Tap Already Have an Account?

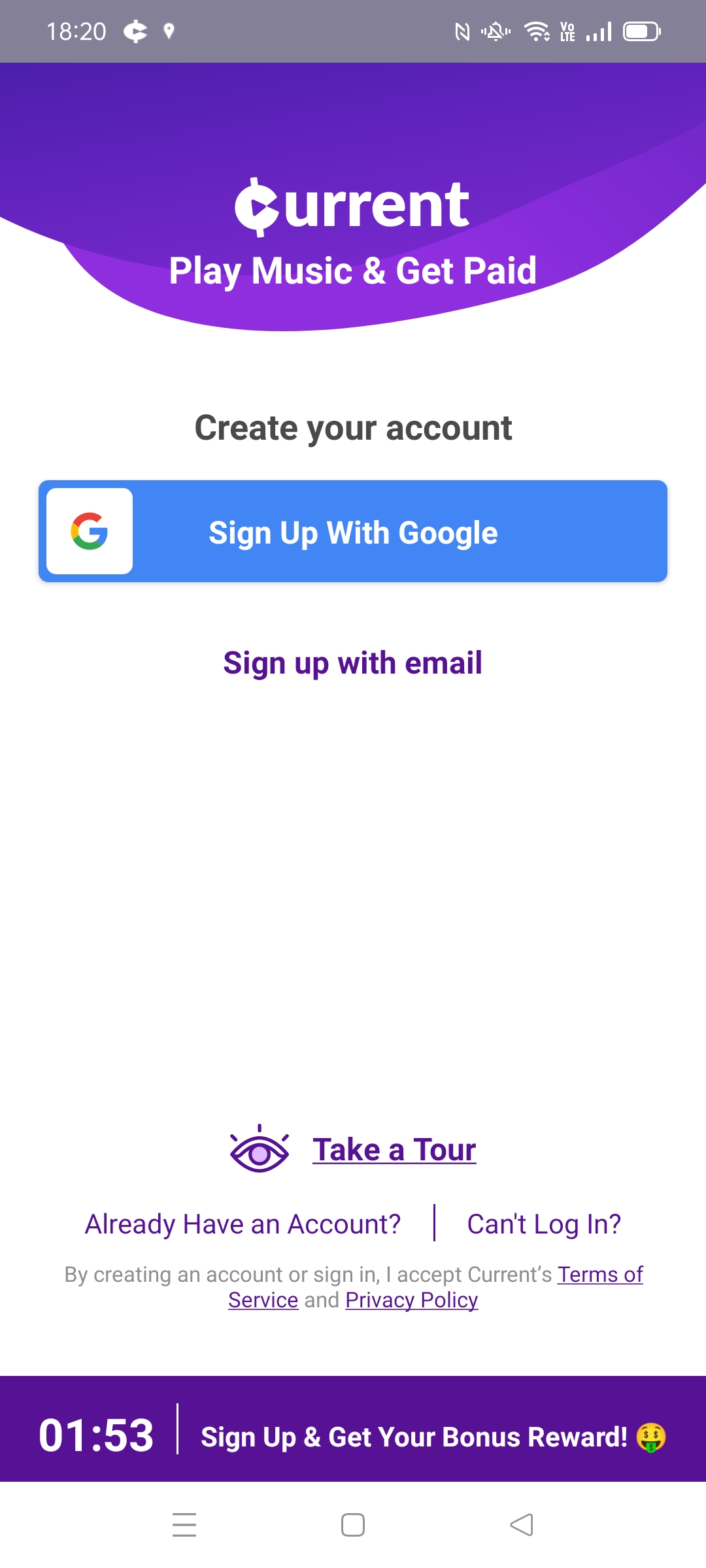(x=243, y=1224)
